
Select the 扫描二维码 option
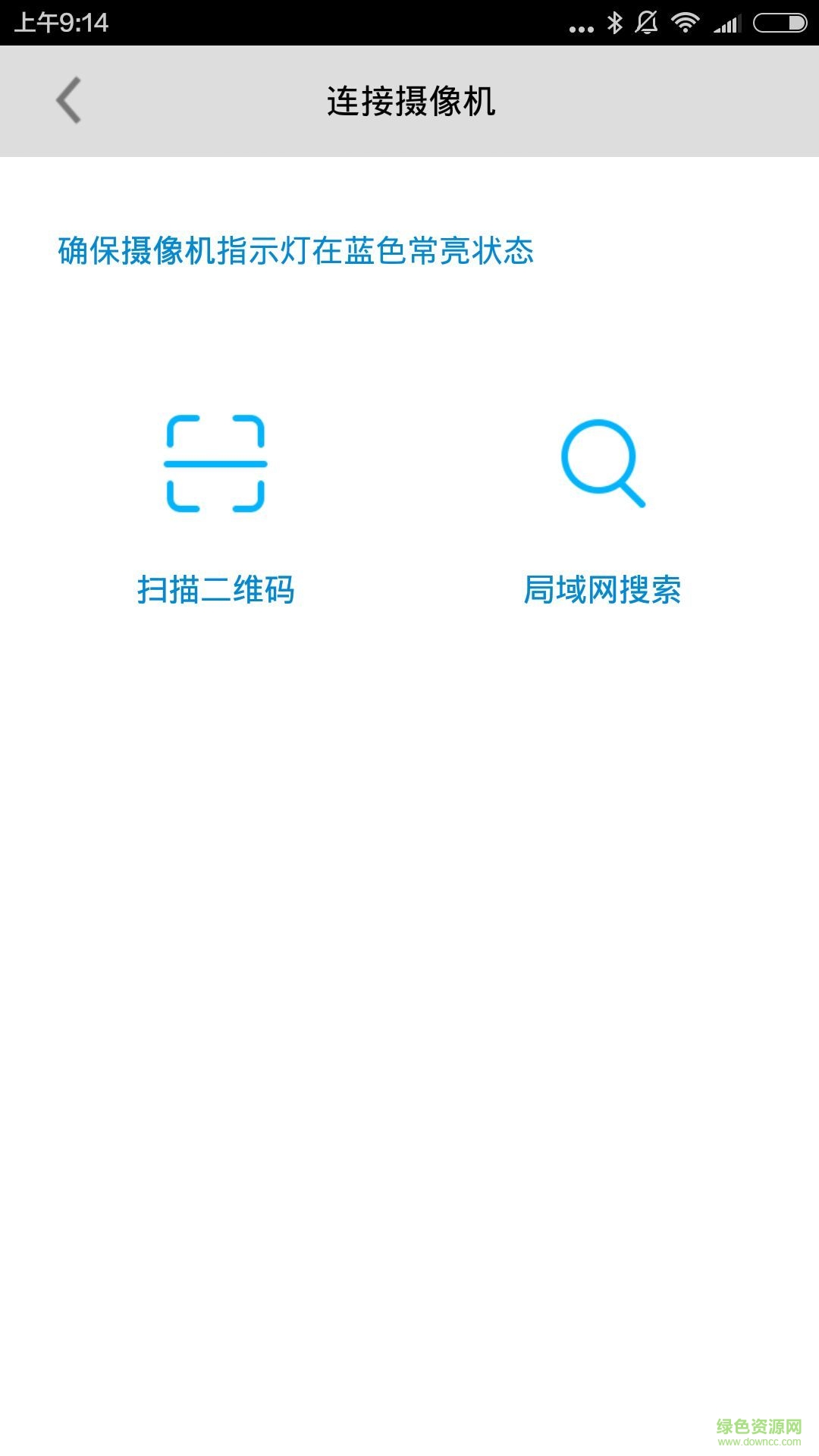coord(215,590)
